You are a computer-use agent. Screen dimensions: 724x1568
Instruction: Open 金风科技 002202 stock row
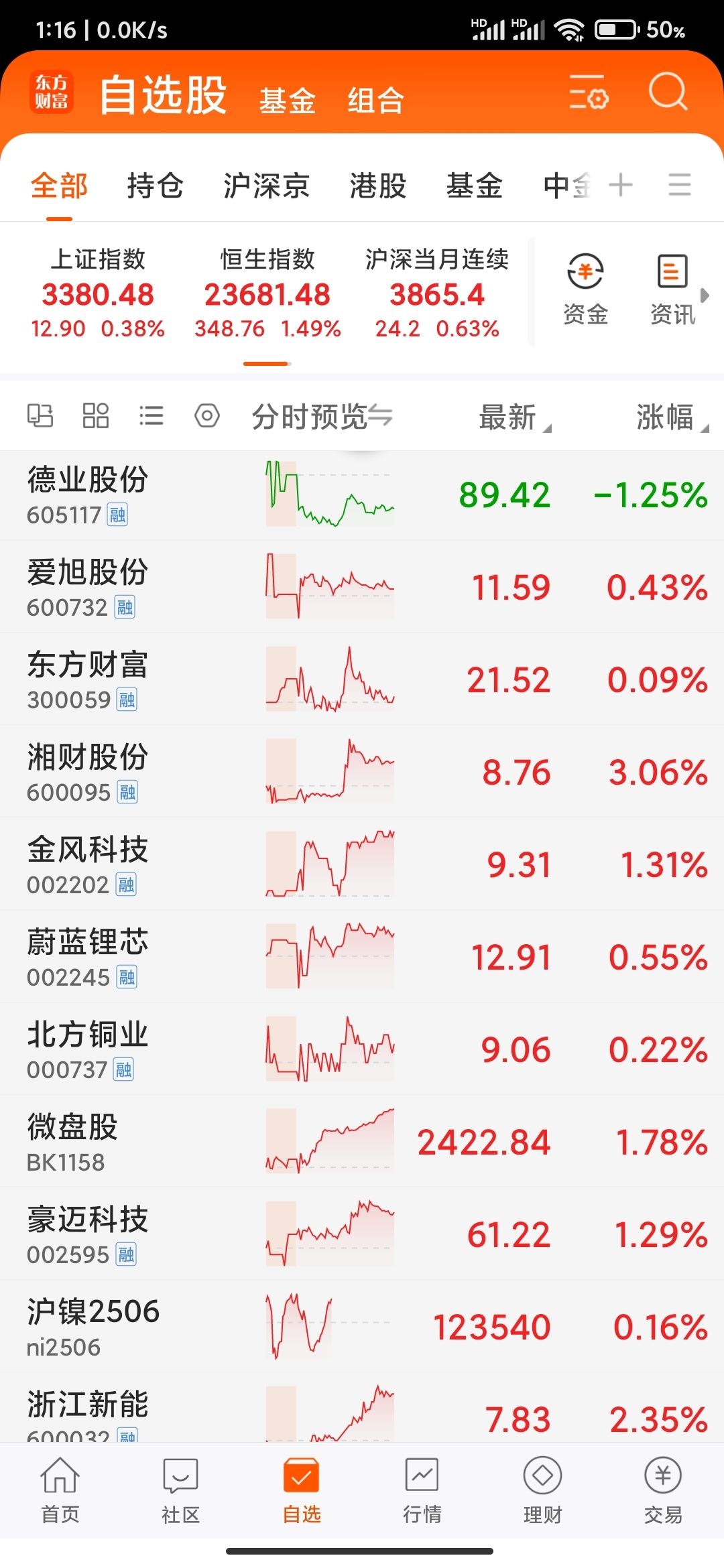(362, 864)
